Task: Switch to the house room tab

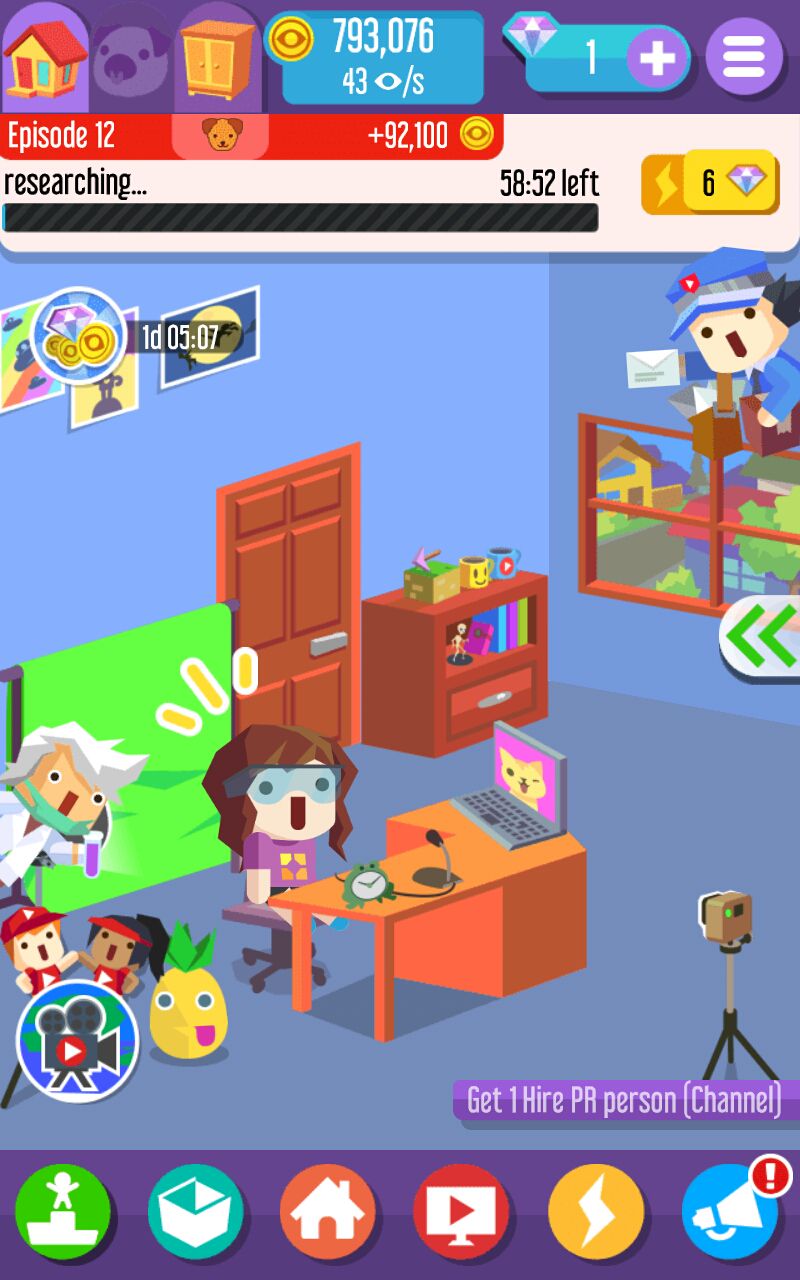Action: point(45,58)
